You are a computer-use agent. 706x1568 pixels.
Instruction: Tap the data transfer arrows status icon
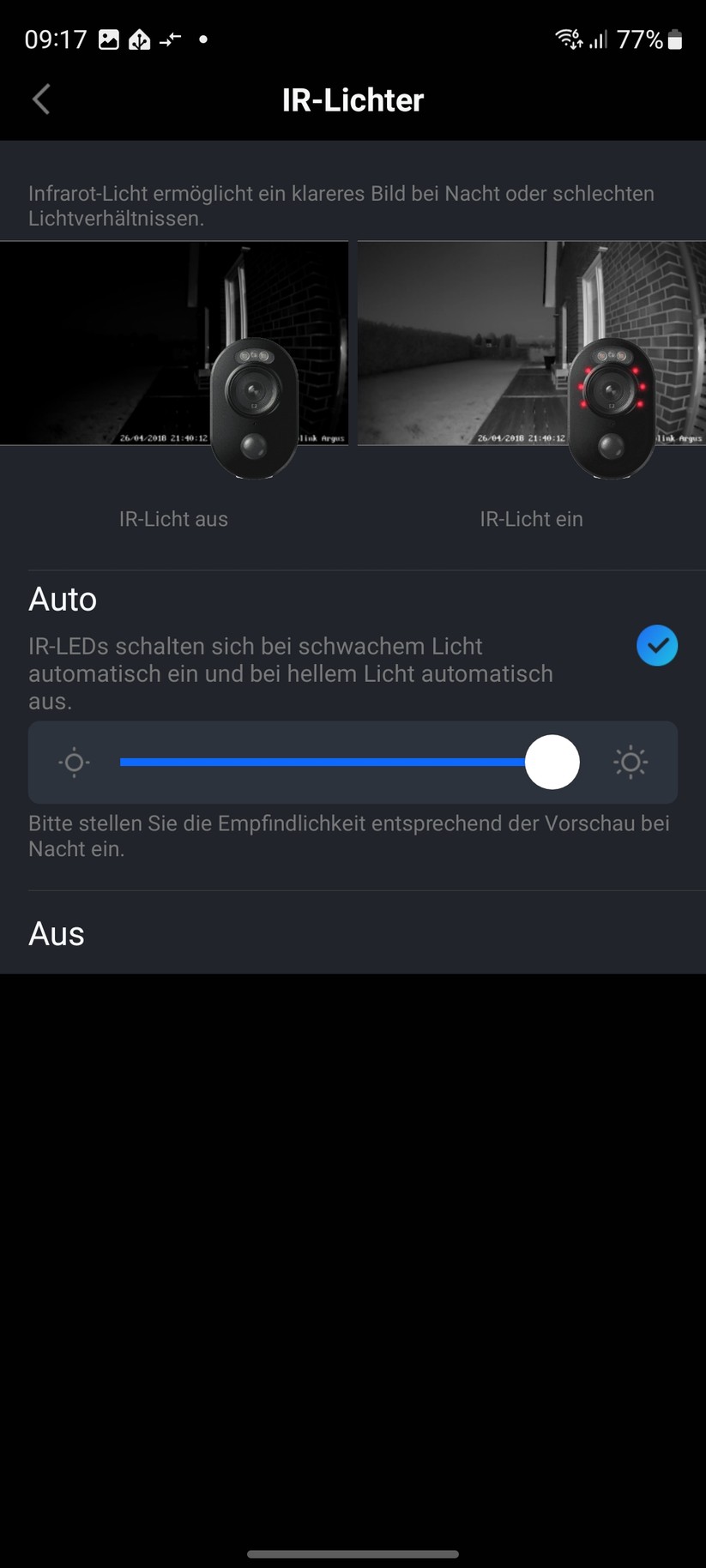tap(169, 39)
